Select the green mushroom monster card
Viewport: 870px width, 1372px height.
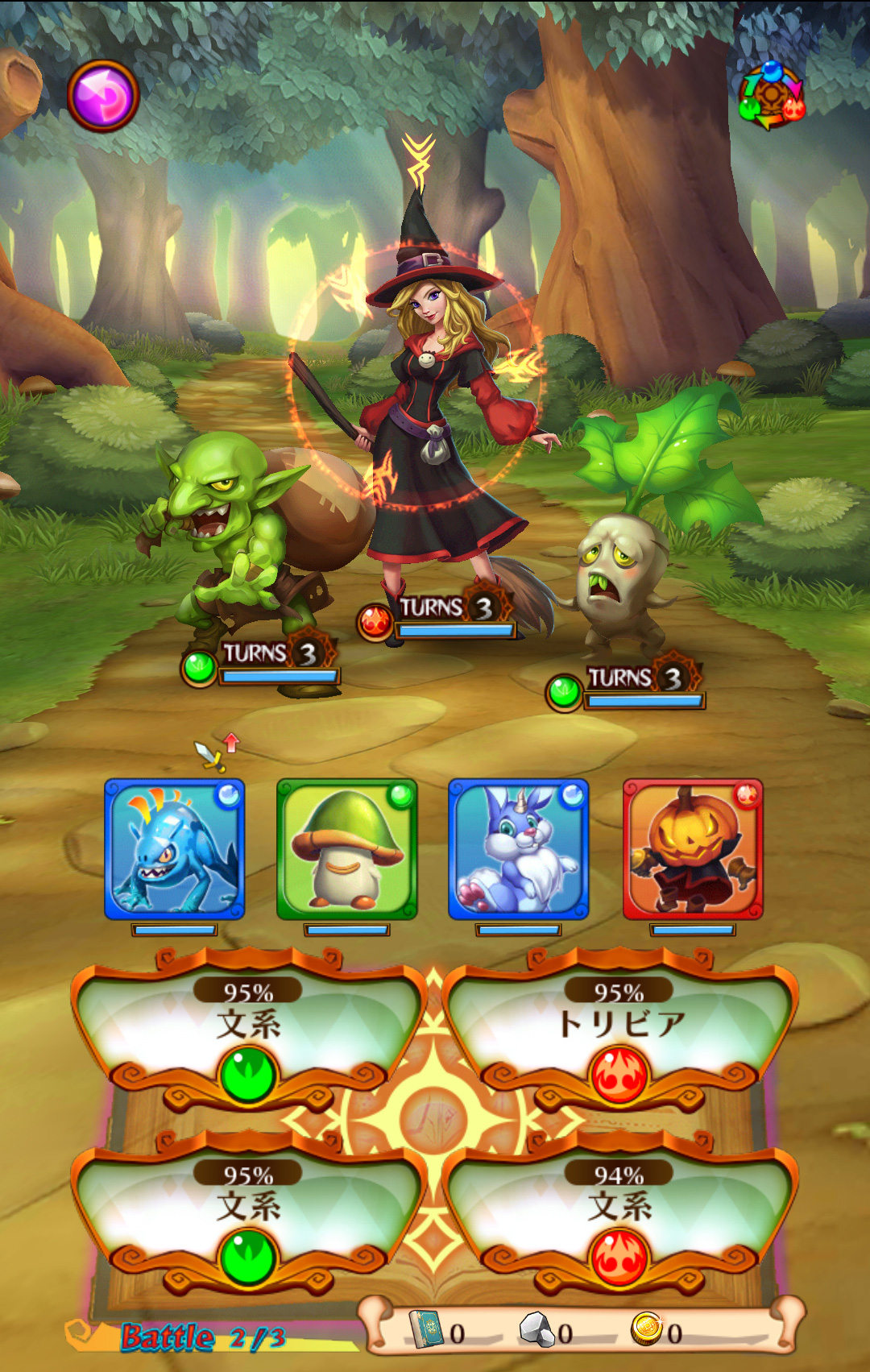tap(346, 849)
